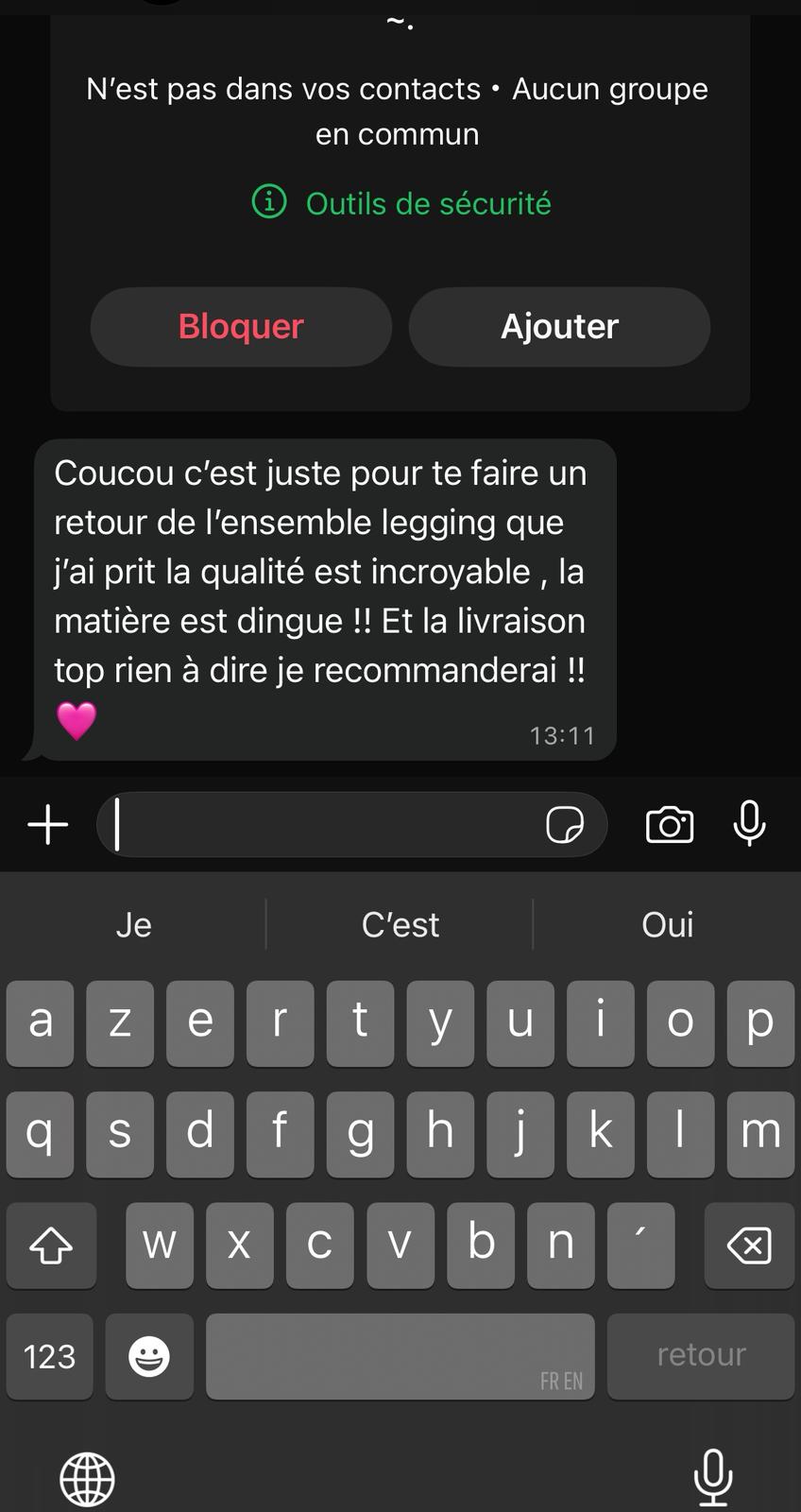This screenshot has height=1512, width=801.
Task: Start keyboard dictation microphone
Action: click(713, 1477)
